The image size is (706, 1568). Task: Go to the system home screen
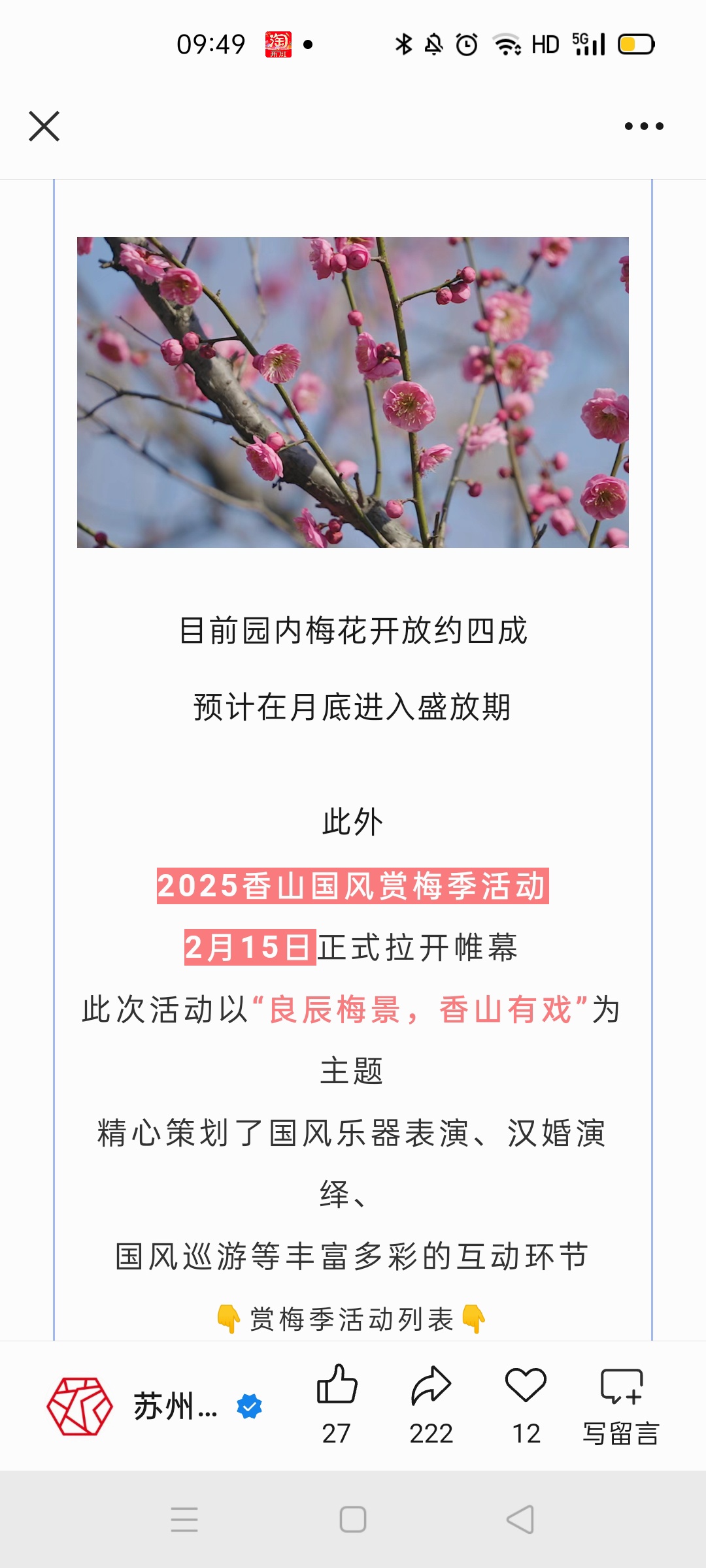click(353, 1520)
